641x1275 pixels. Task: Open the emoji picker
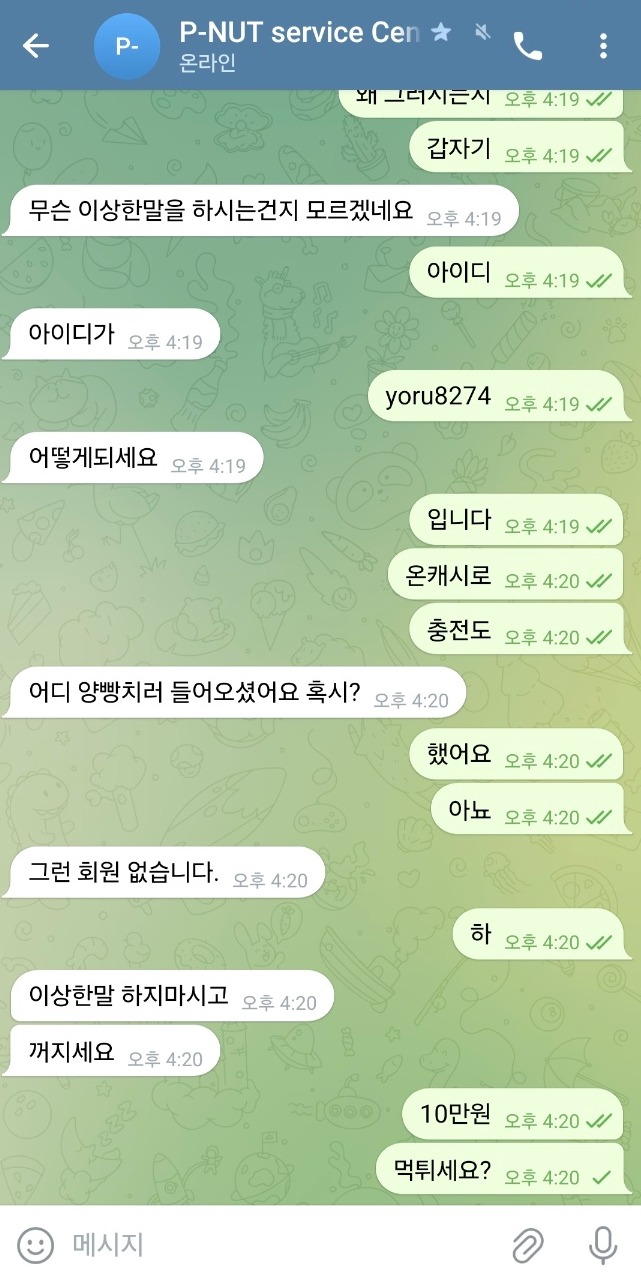(36, 1244)
